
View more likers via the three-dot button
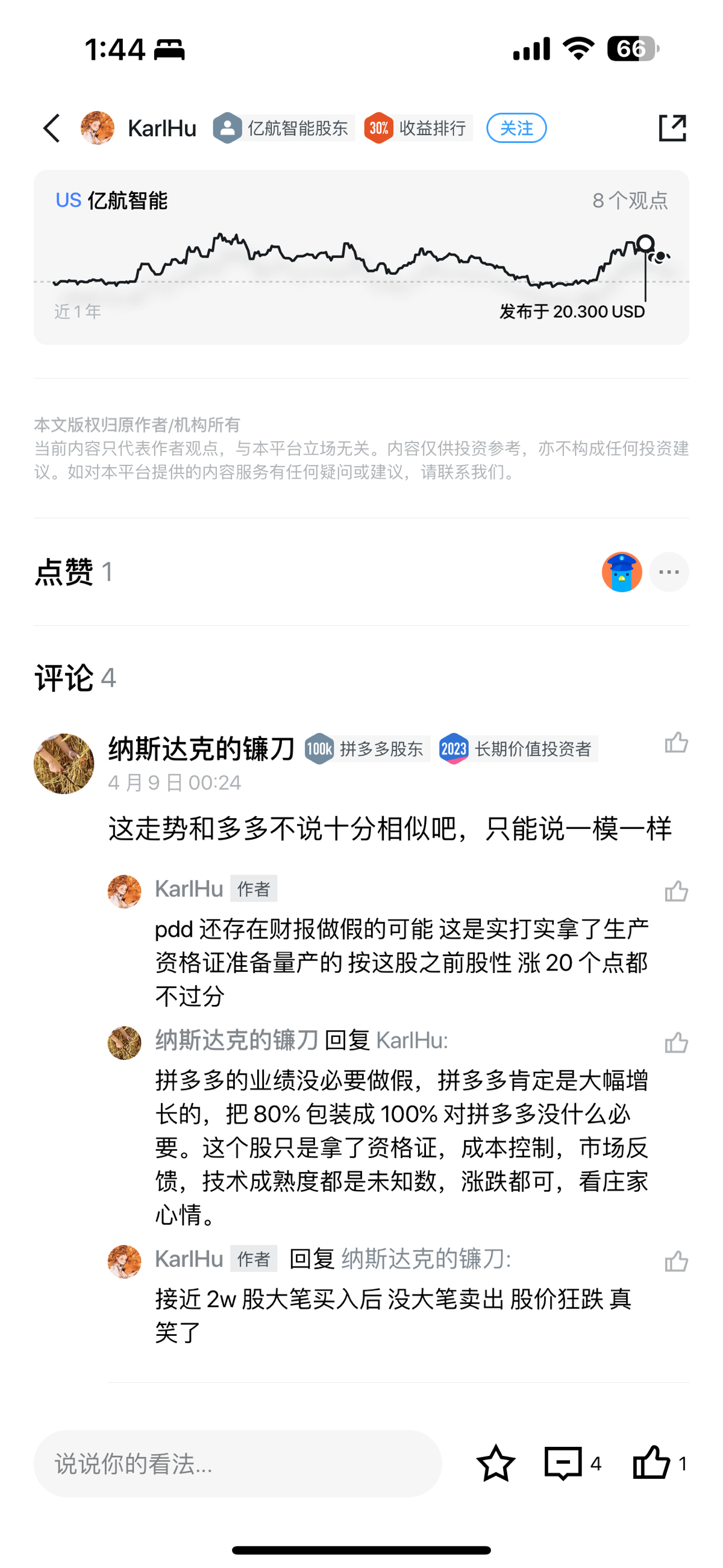coord(669,572)
